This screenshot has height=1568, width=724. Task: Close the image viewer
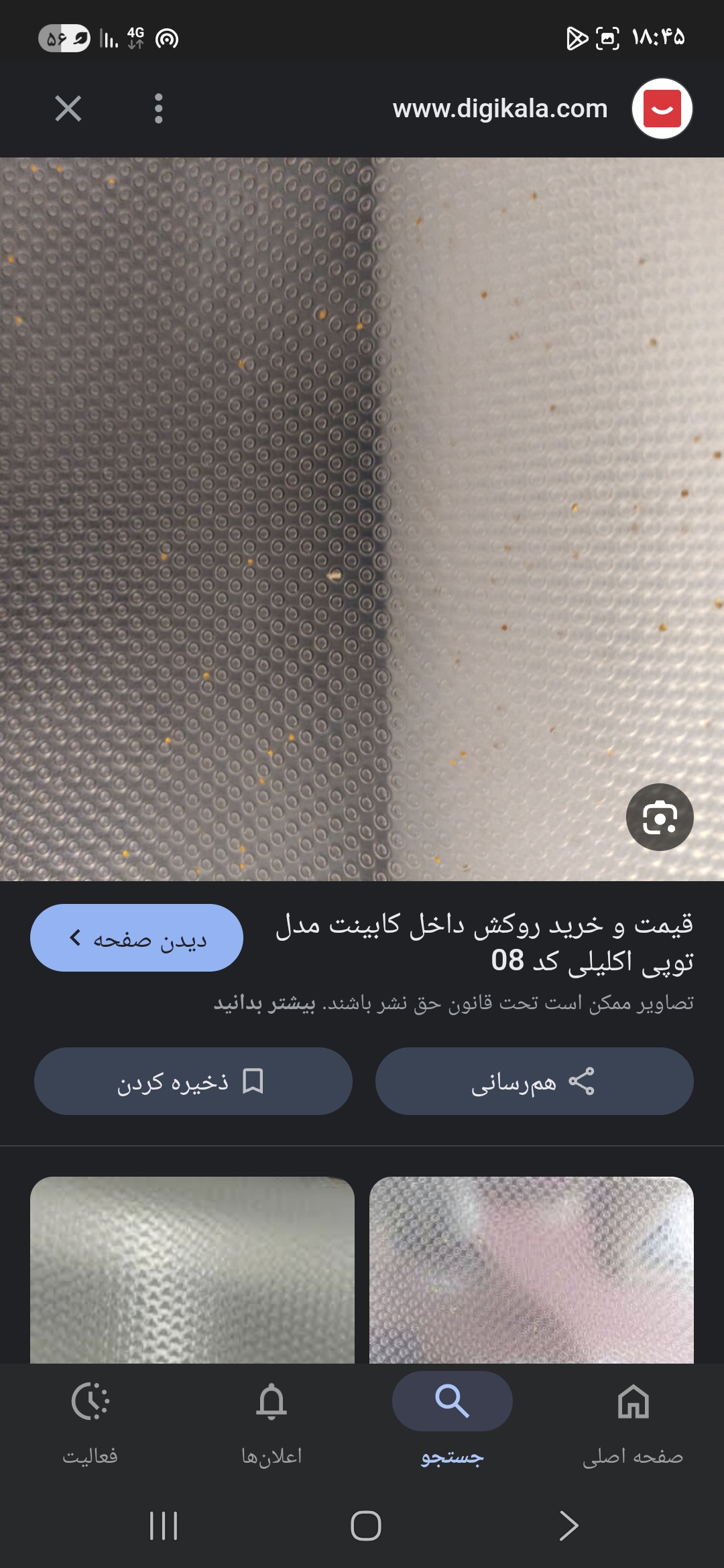click(x=68, y=109)
